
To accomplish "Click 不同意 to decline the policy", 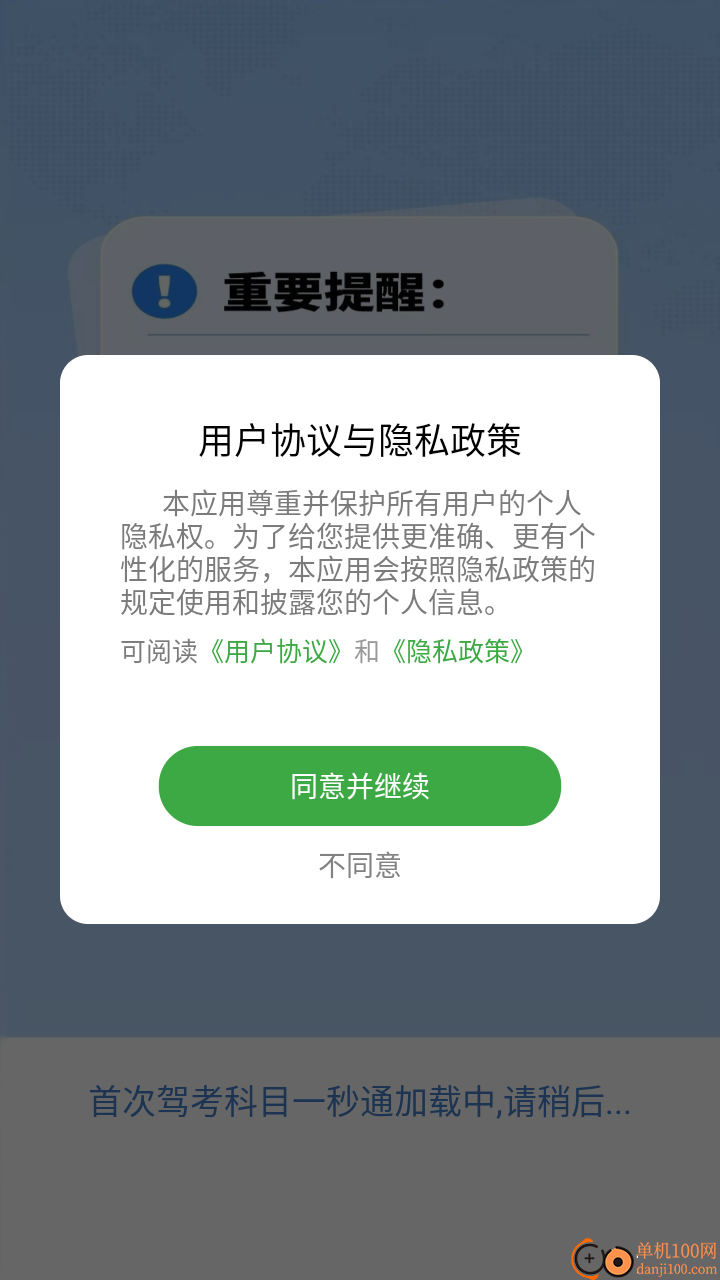I will coord(359,866).
